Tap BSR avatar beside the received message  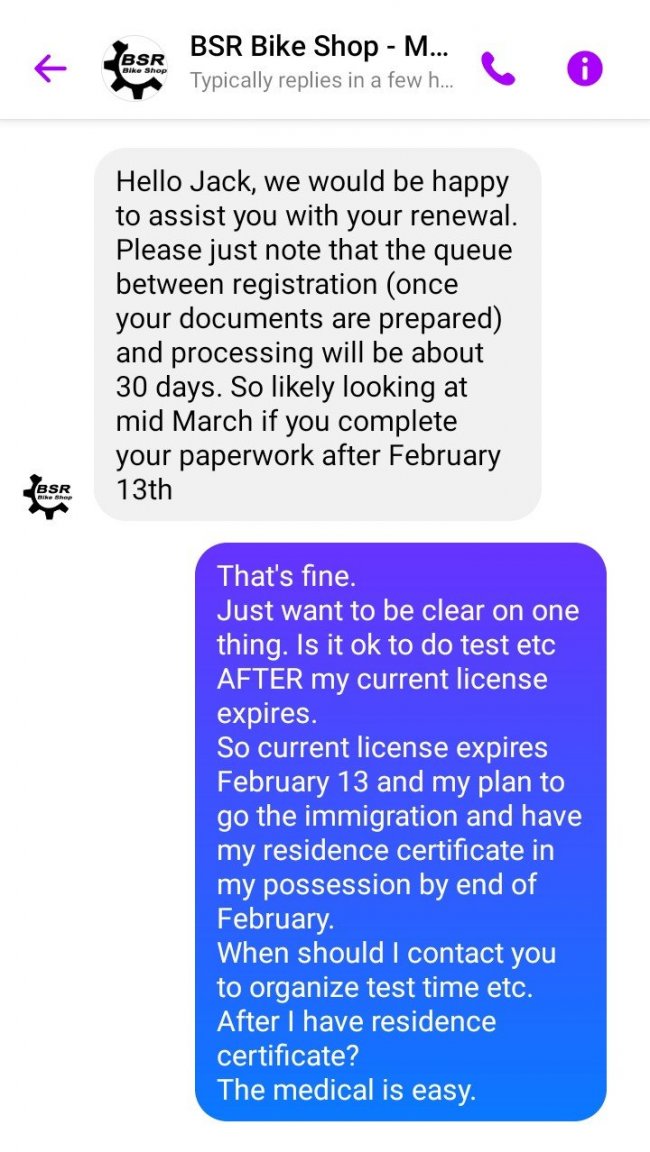(46, 496)
